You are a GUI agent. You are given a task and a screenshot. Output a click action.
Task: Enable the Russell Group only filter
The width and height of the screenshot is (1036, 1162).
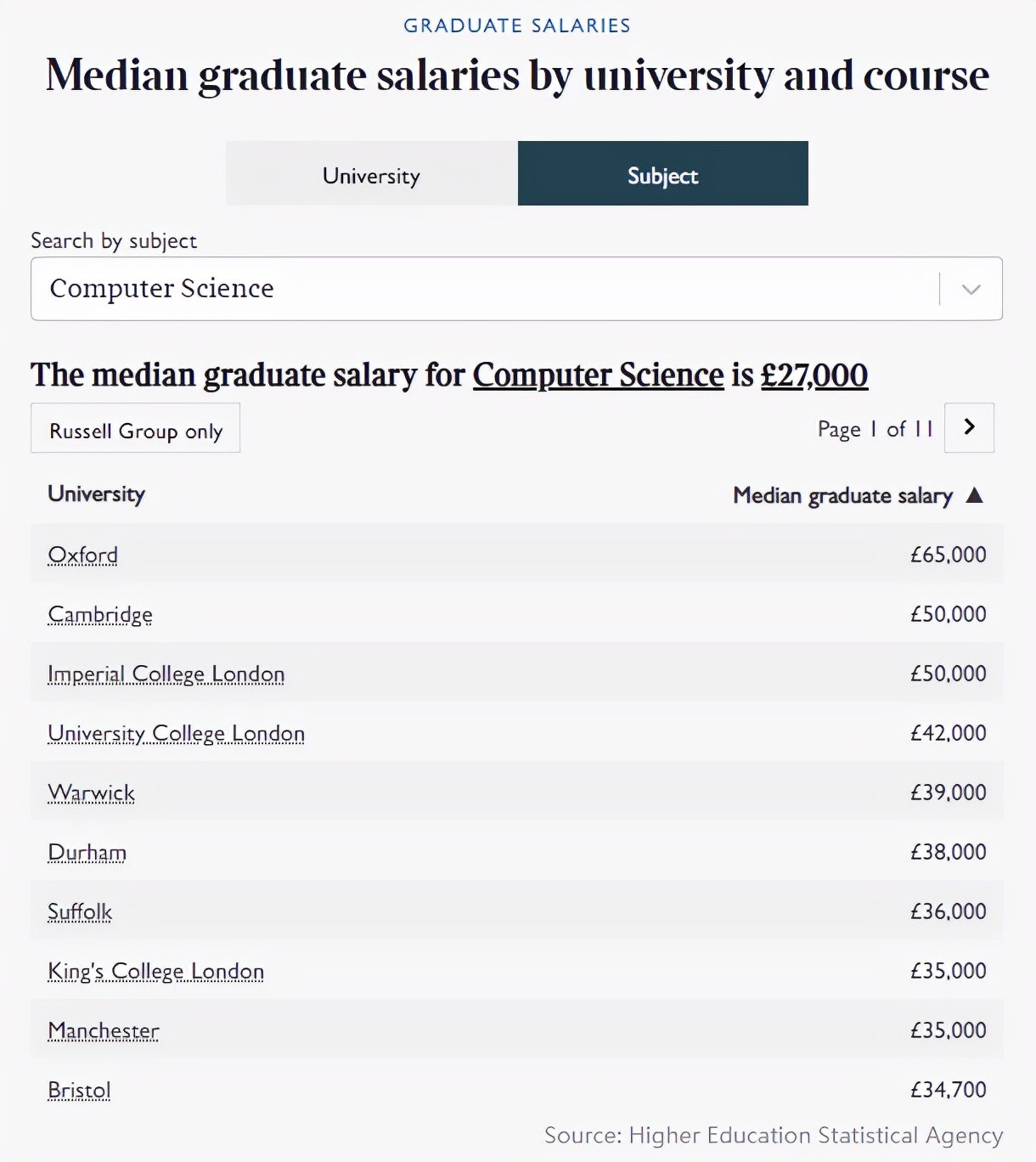click(x=135, y=428)
